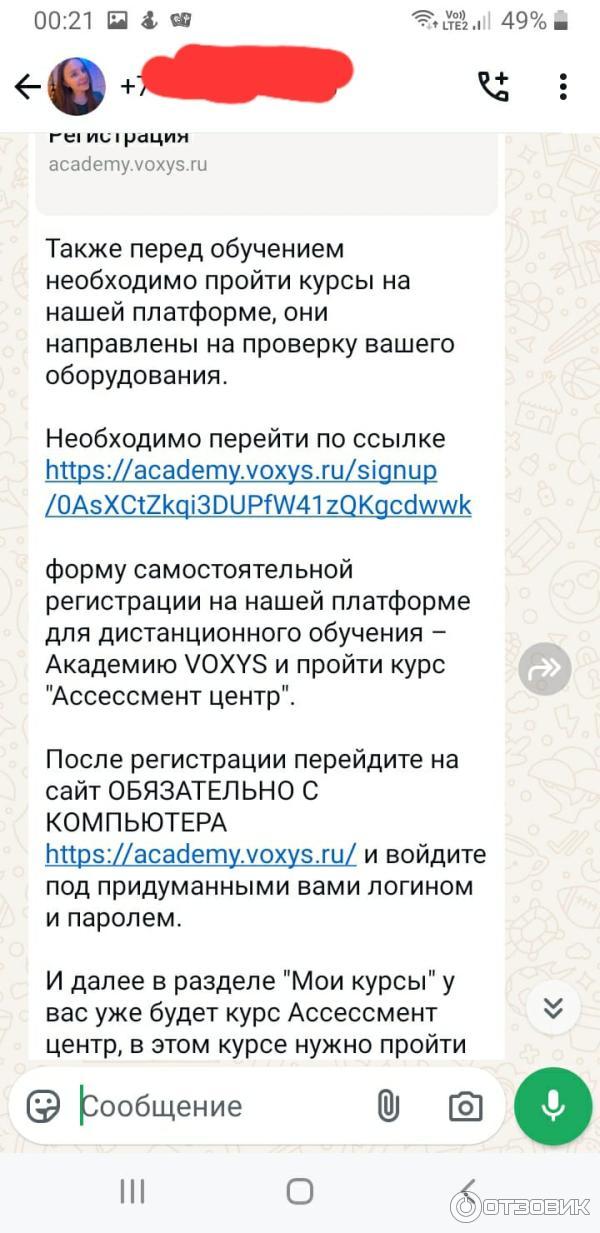The width and height of the screenshot is (600, 1233).
Task: Open the https://academy.voxys.ru/ site link
Action: (x=200, y=854)
